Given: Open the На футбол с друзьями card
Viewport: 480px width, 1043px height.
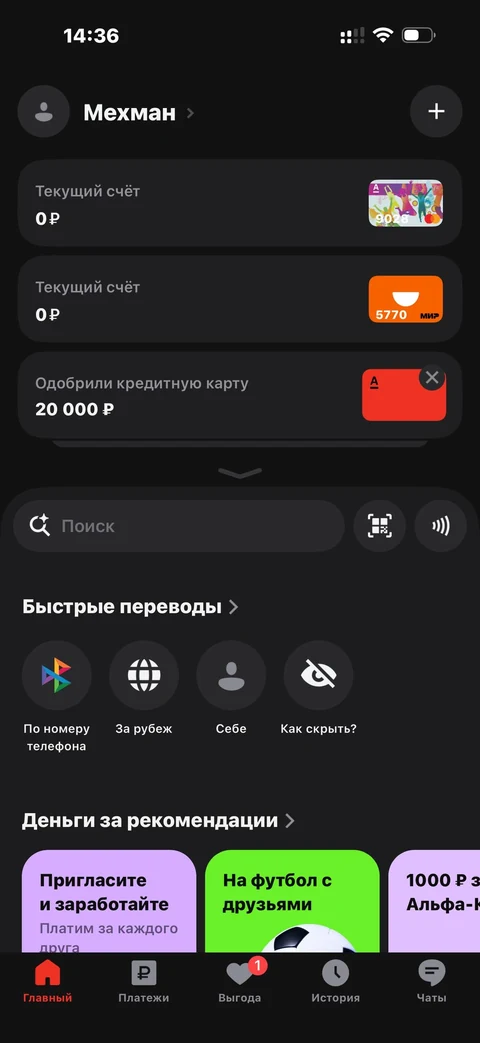Looking at the screenshot, I should coord(293,901).
